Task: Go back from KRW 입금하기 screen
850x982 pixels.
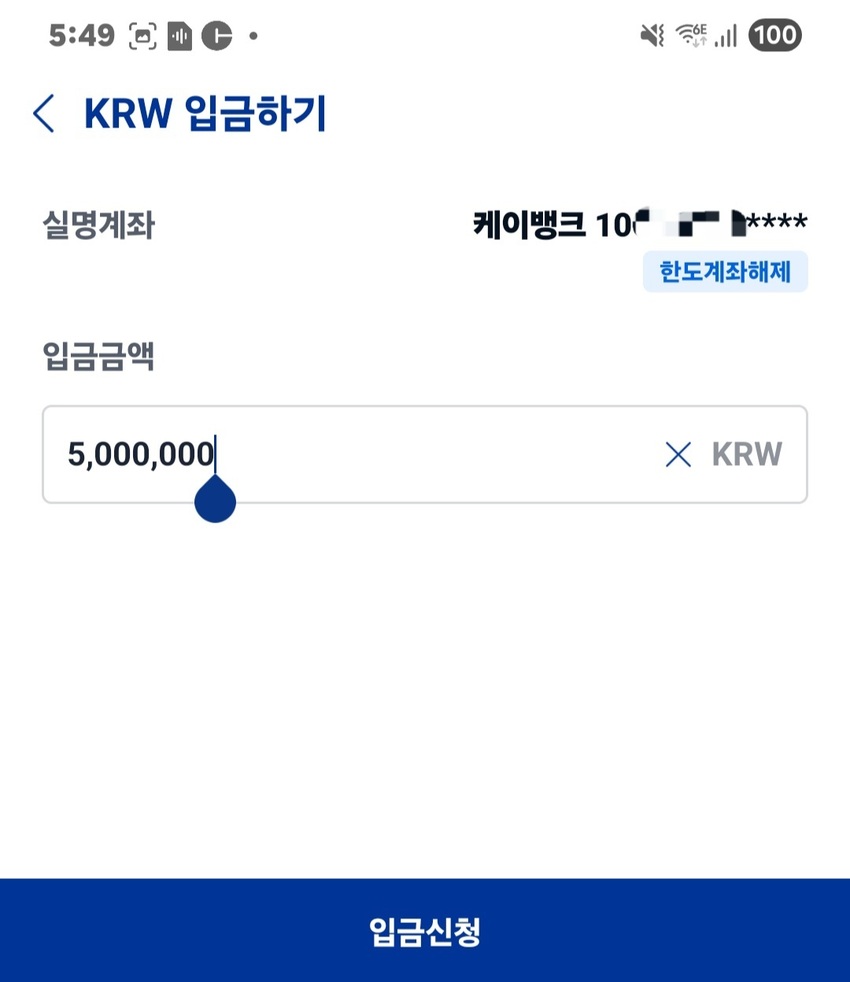Action: 44,114
